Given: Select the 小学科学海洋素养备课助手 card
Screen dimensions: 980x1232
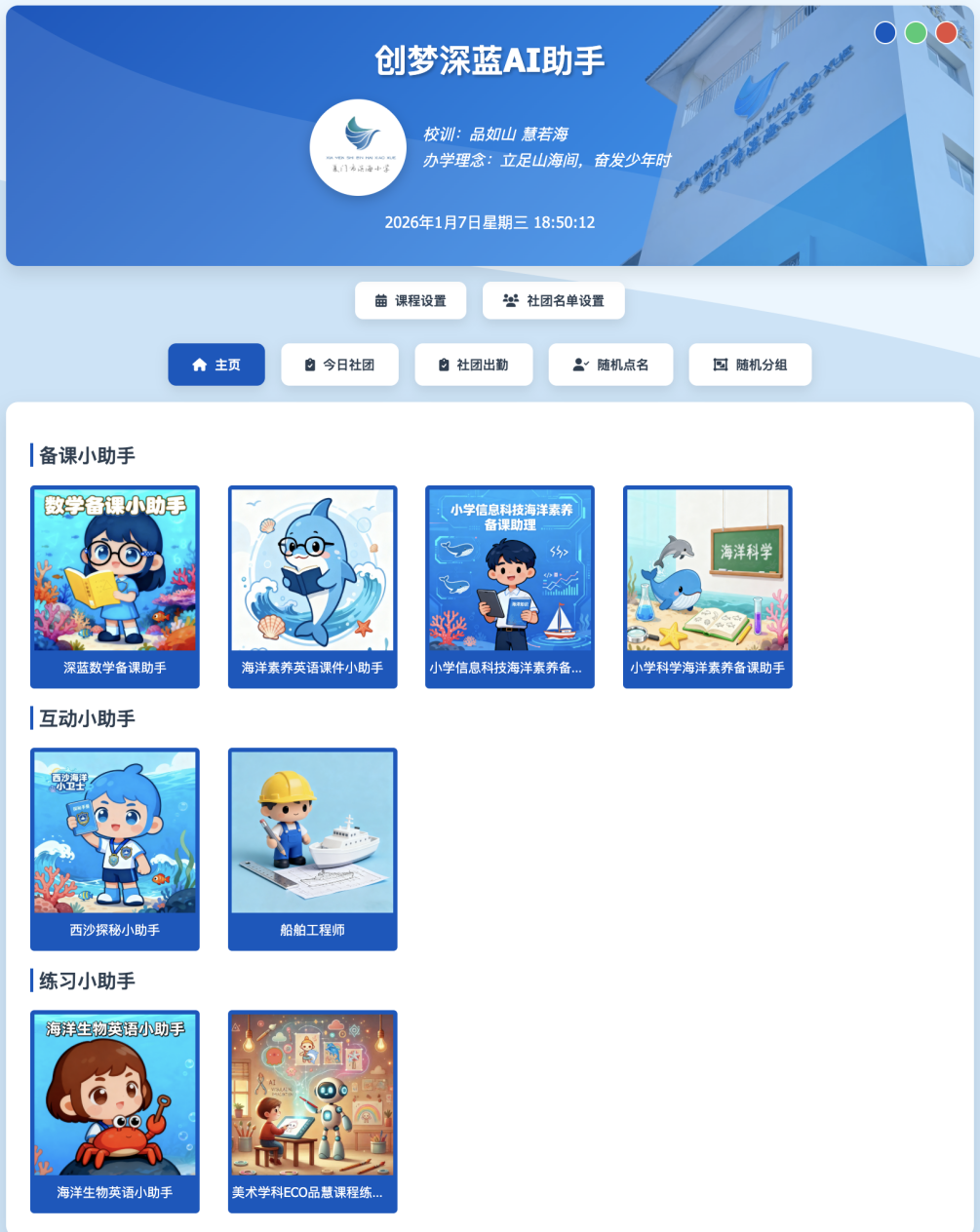Looking at the screenshot, I should pyautogui.click(x=707, y=587).
